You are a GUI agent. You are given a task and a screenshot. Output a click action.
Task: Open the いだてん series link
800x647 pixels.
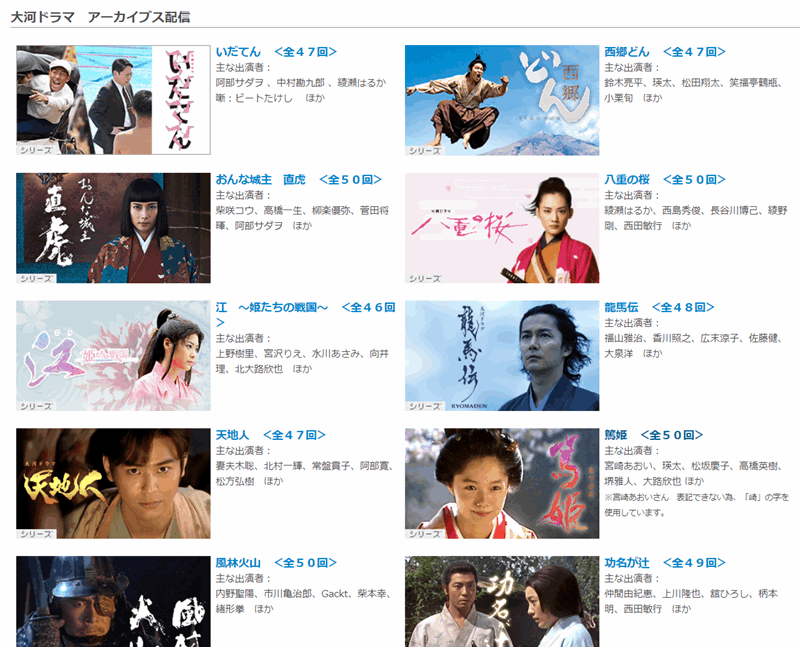click(276, 52)
